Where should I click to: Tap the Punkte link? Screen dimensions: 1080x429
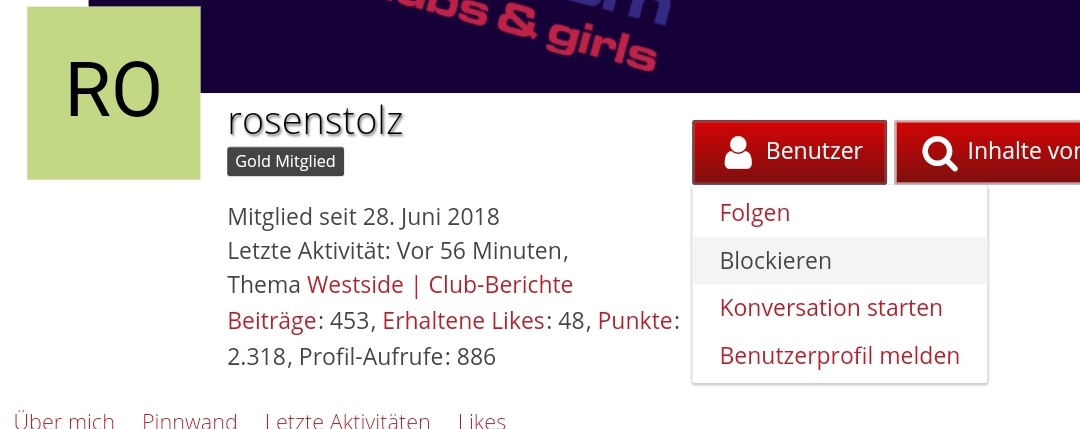coord(635,321)
